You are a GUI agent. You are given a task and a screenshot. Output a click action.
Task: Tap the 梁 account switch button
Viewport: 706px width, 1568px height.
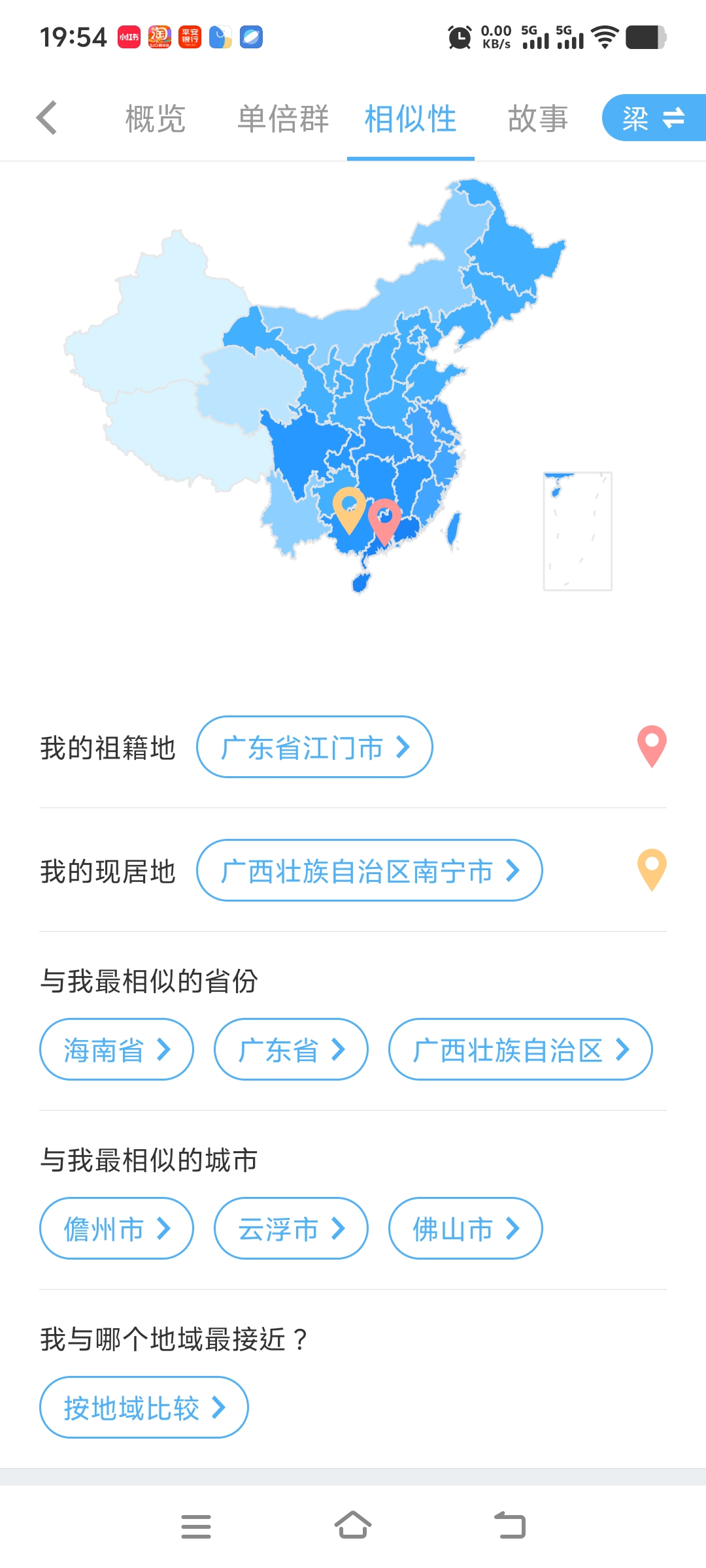coord(654,118)
